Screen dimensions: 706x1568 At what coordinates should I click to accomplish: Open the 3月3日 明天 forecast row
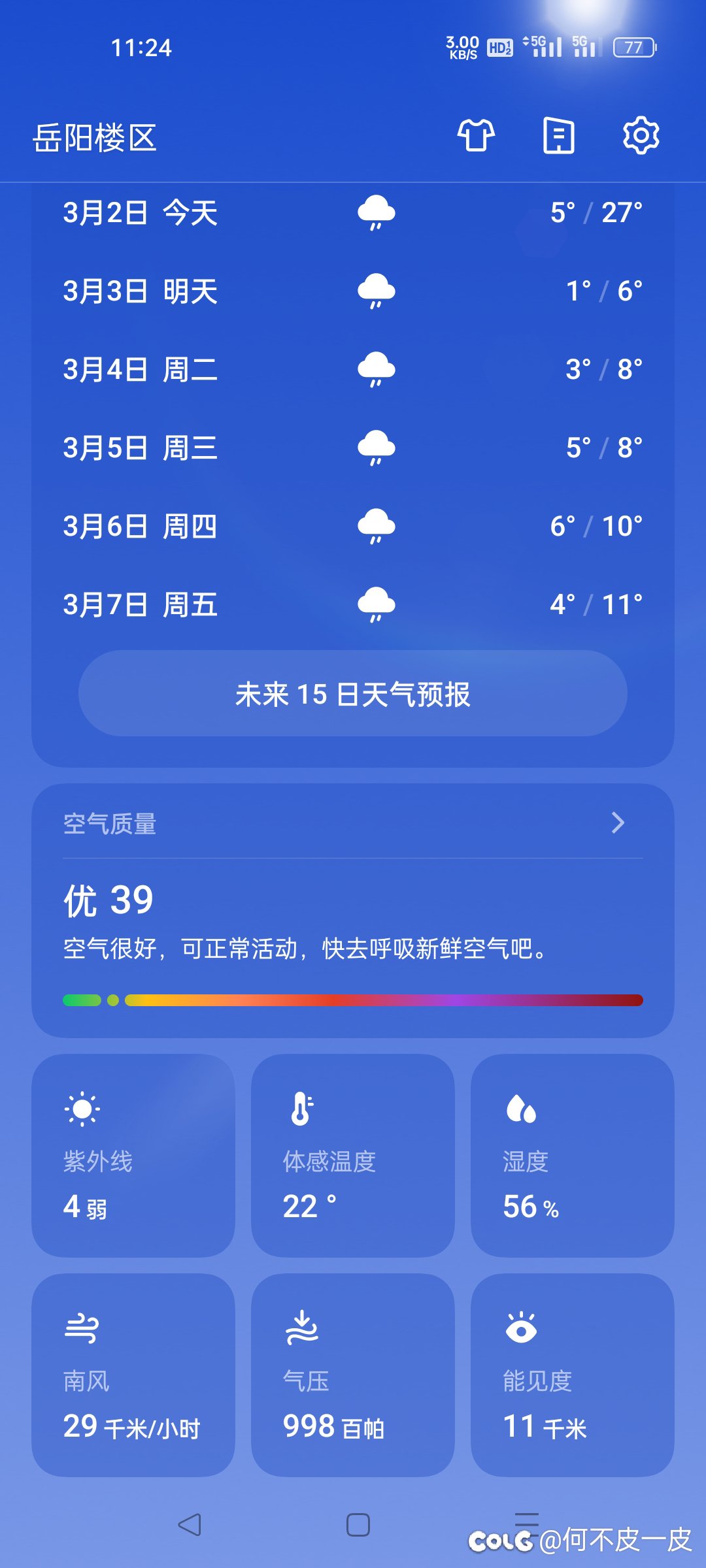coord(353,291)
